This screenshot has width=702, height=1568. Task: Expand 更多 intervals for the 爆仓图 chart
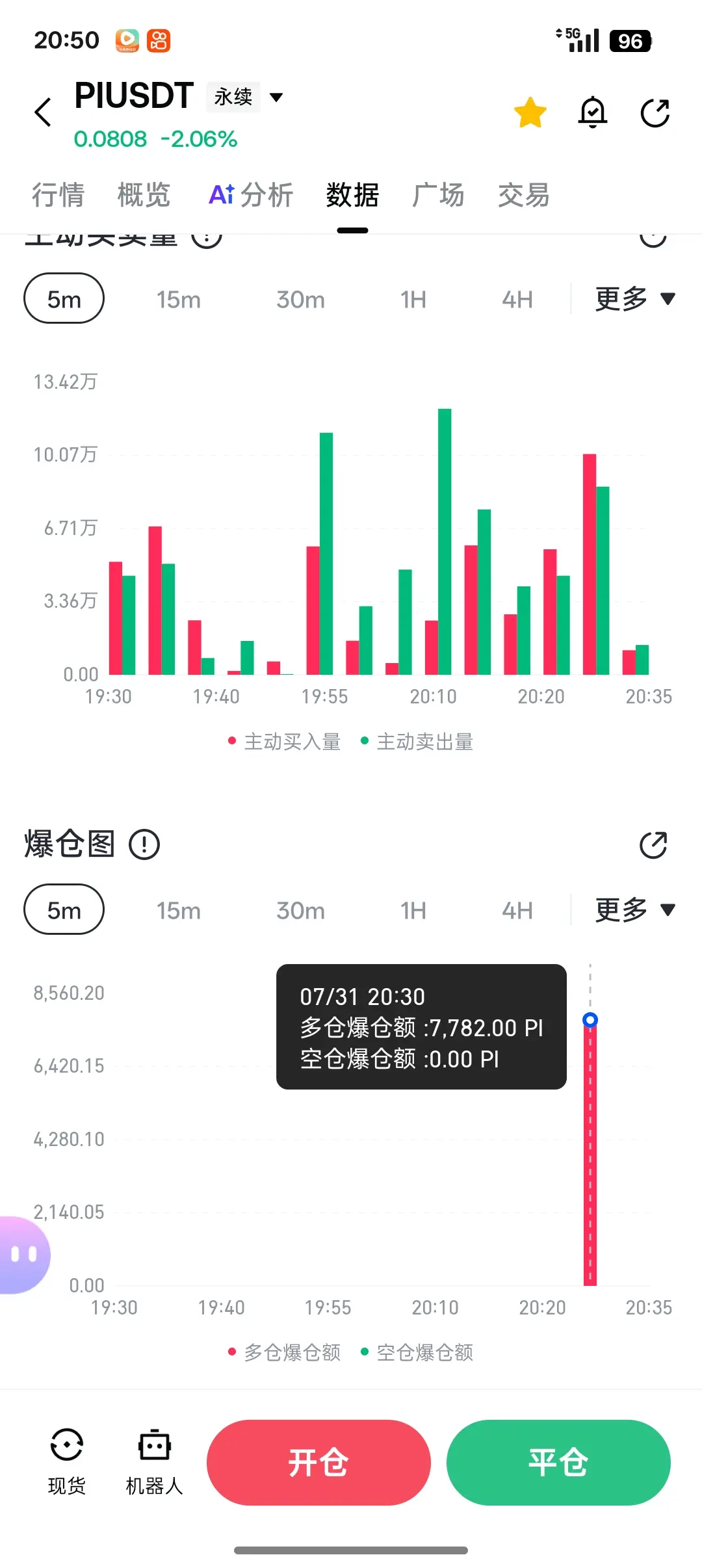tap(636, 909)
